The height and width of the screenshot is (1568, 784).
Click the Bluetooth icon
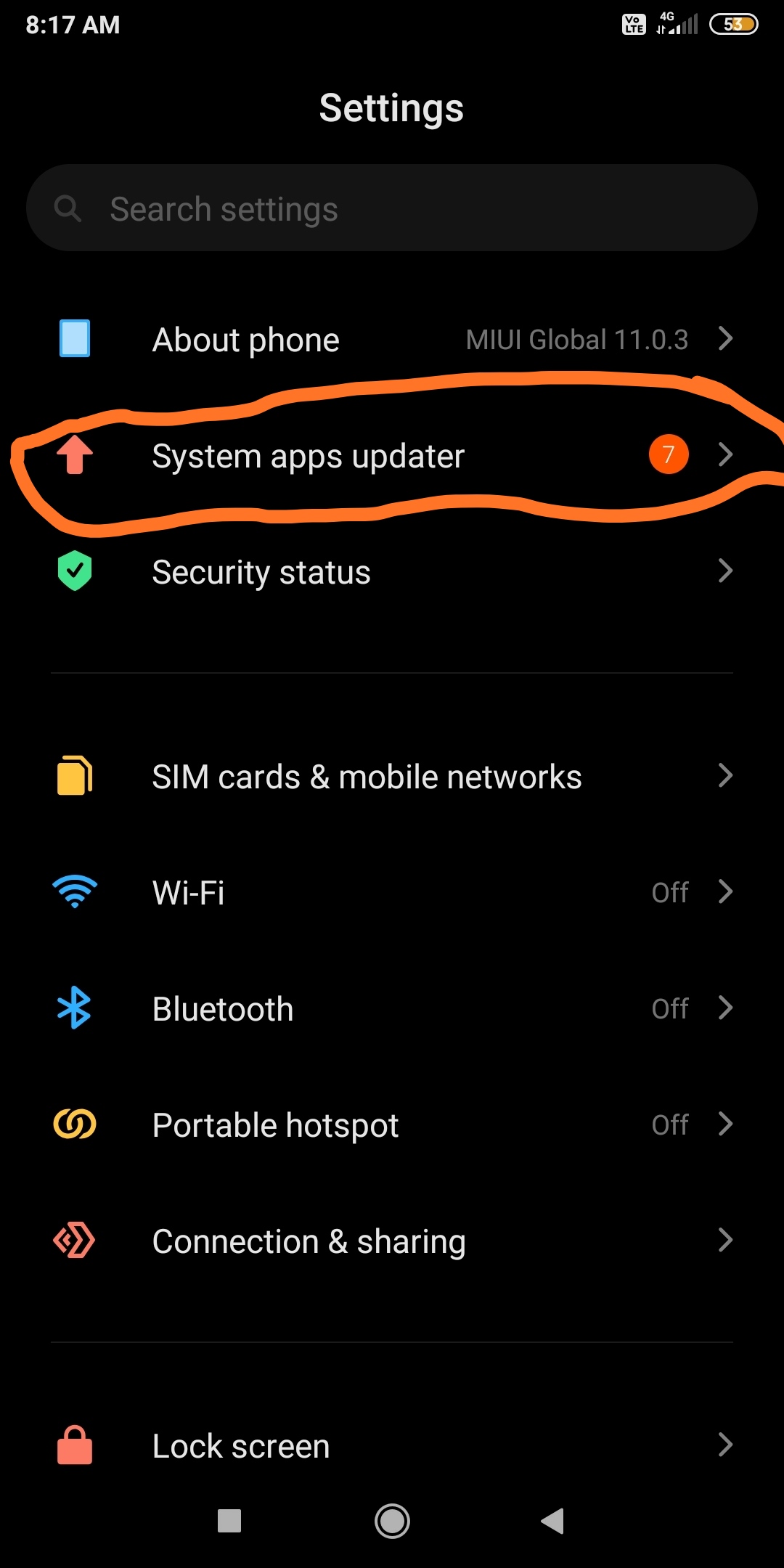click(x=74, y=1008)
